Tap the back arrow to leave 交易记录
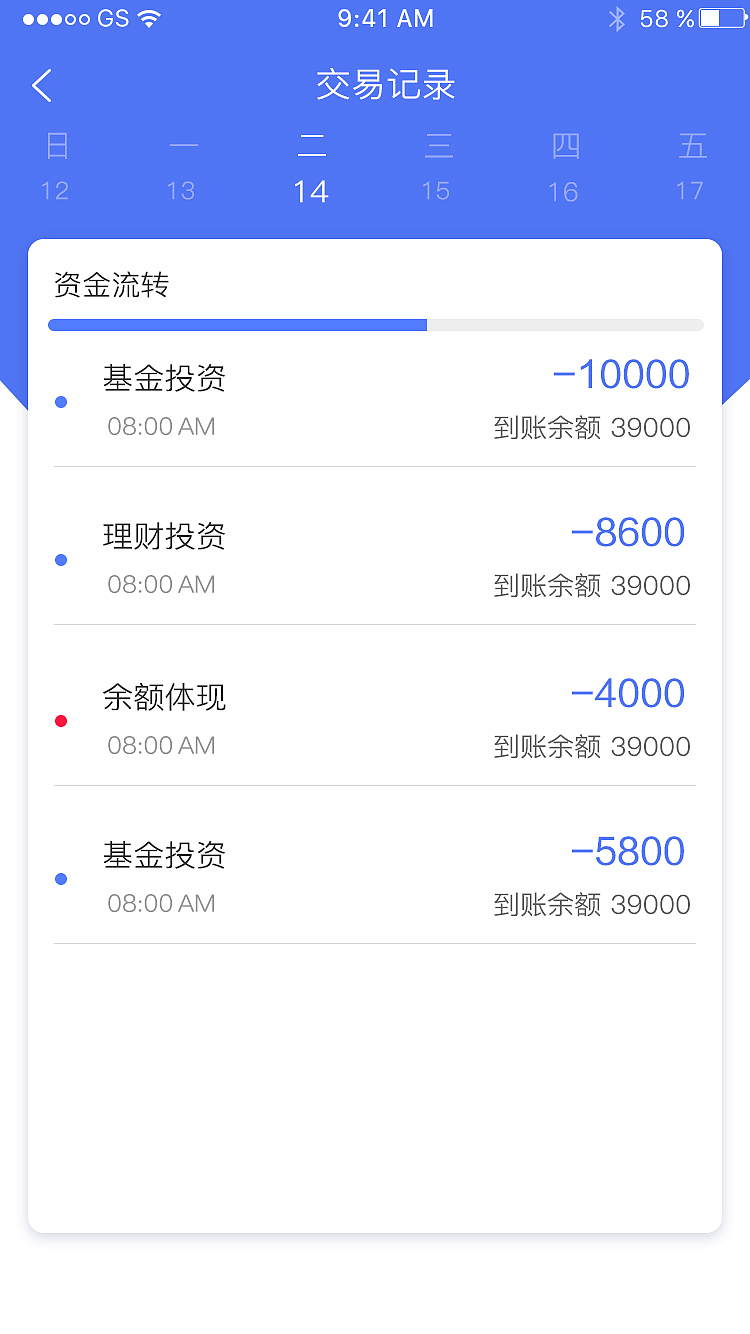 41,86
